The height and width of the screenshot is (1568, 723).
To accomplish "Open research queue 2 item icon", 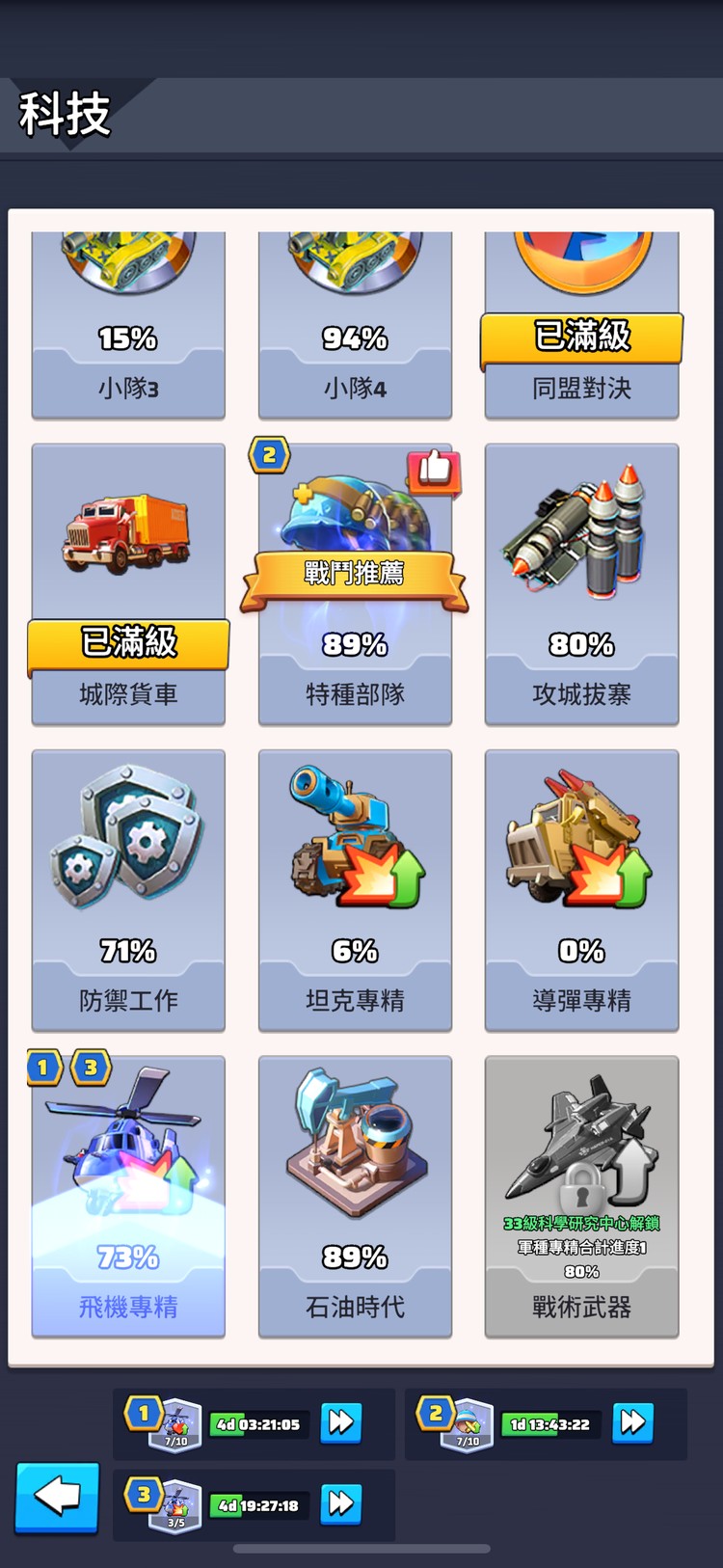I will pyautogui.click(x=468, y=1424).
